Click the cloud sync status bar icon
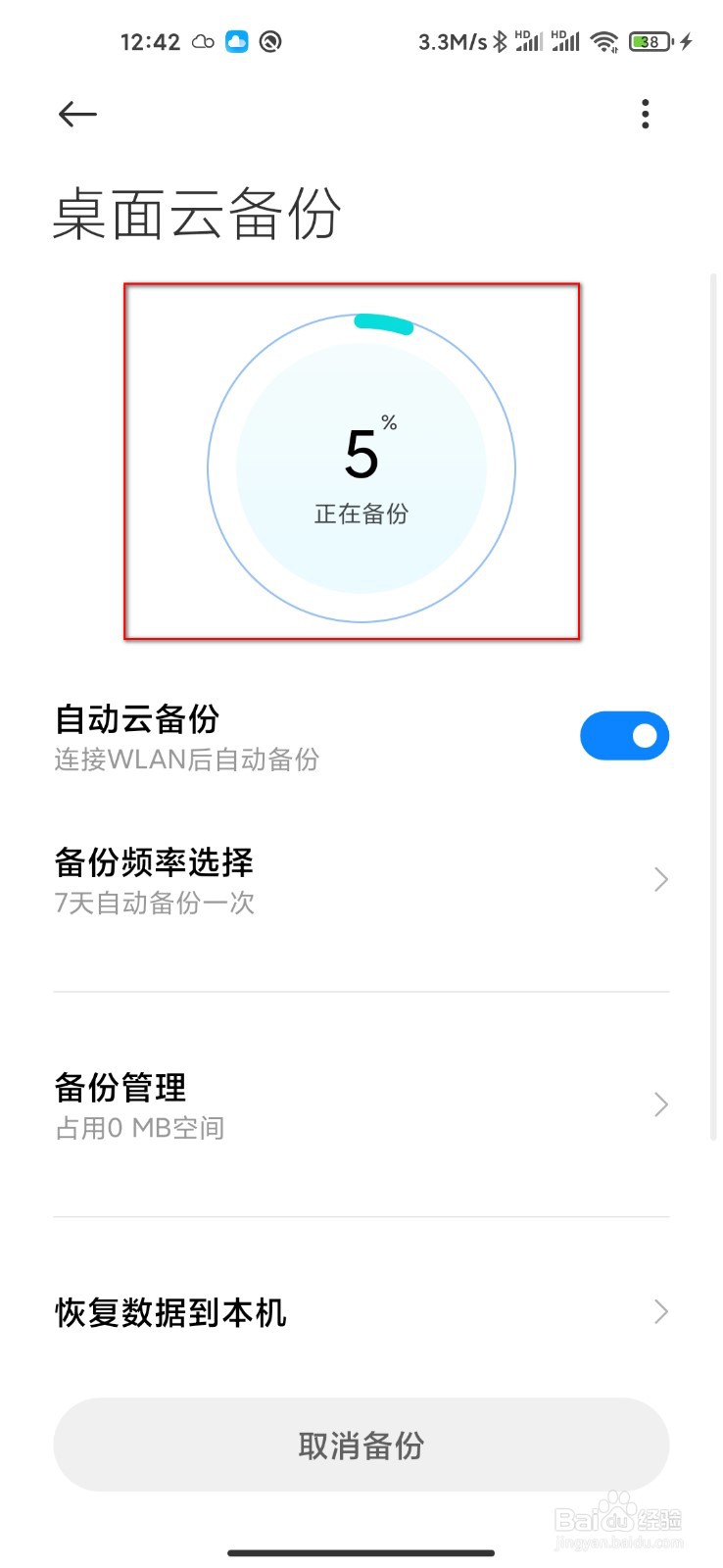Image resolution: width=723 pixels, height=1568 pixels. [204, 41]
